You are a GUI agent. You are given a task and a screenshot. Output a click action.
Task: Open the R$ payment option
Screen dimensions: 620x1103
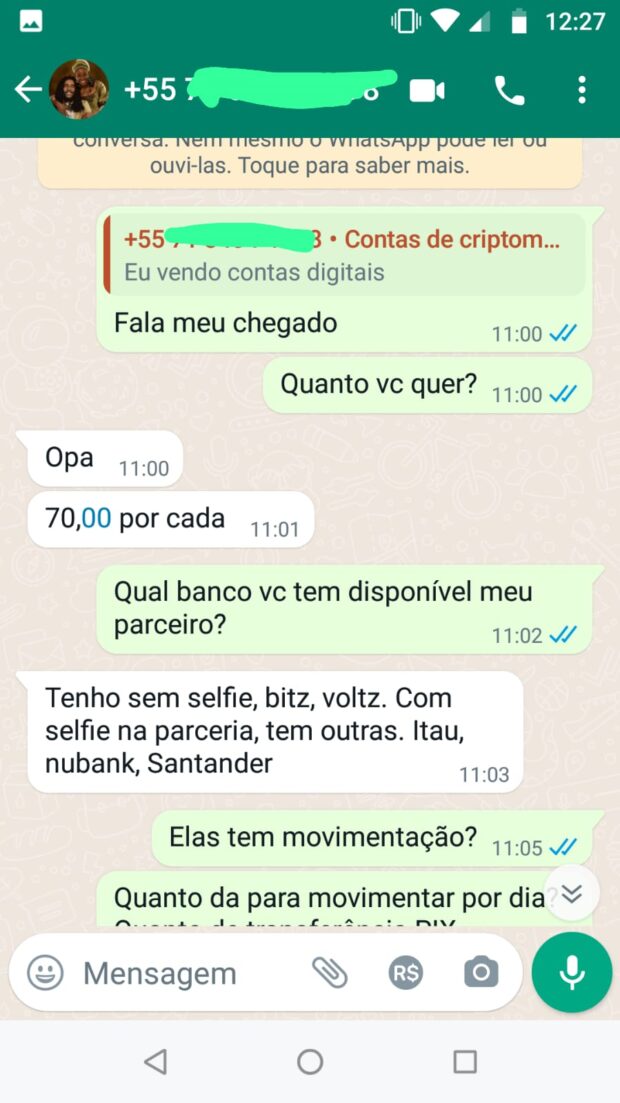click(405, 973)
